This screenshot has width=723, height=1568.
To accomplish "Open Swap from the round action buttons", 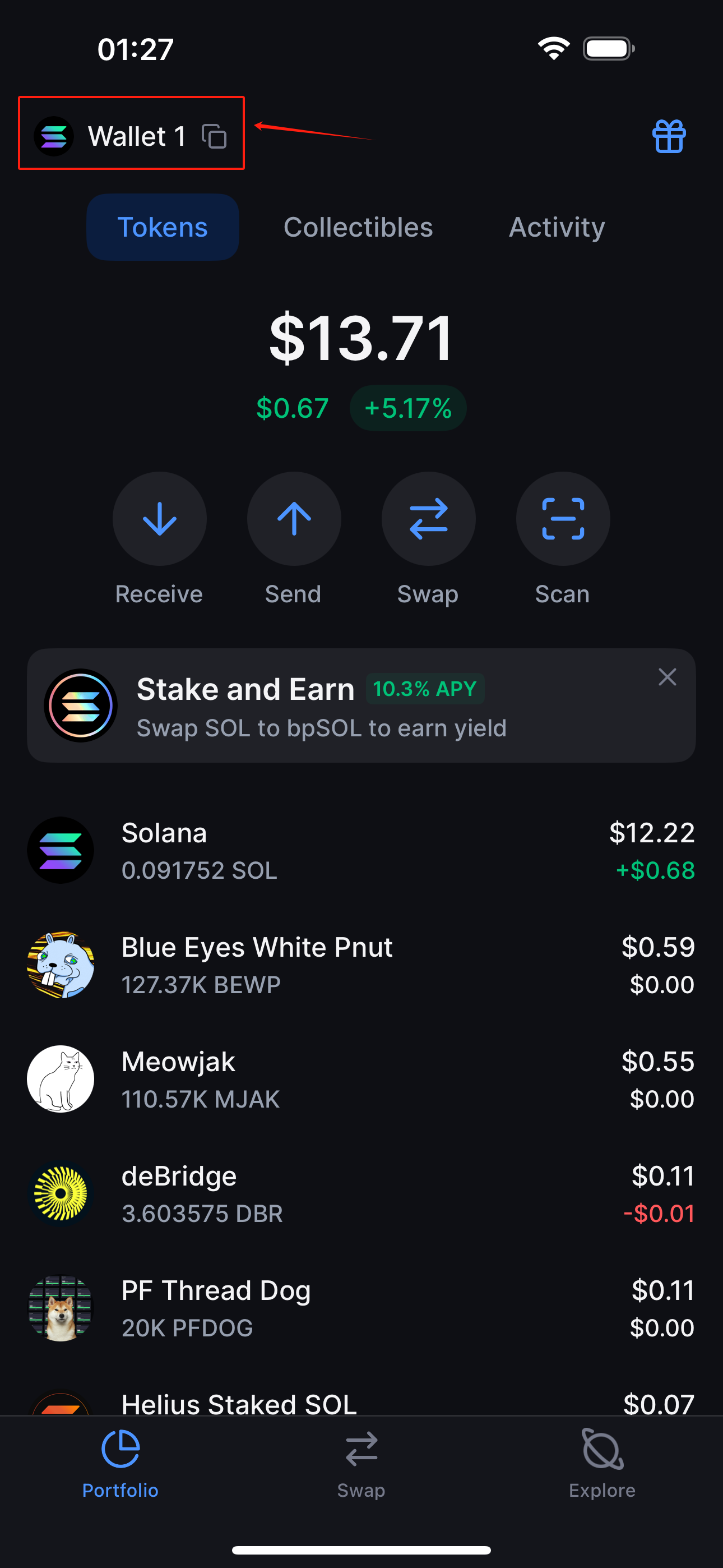I will 428,519.
